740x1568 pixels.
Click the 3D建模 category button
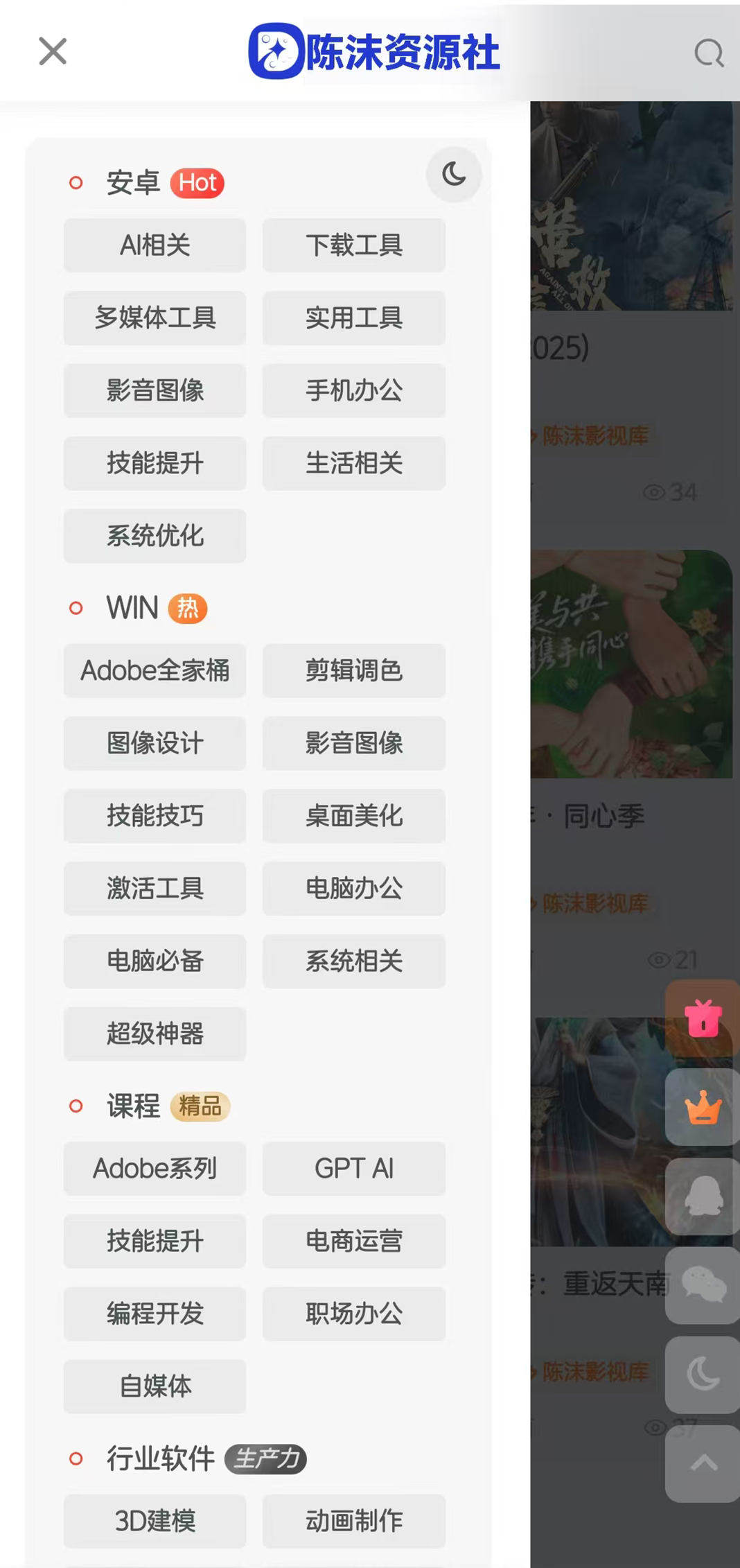(155, 1522)
